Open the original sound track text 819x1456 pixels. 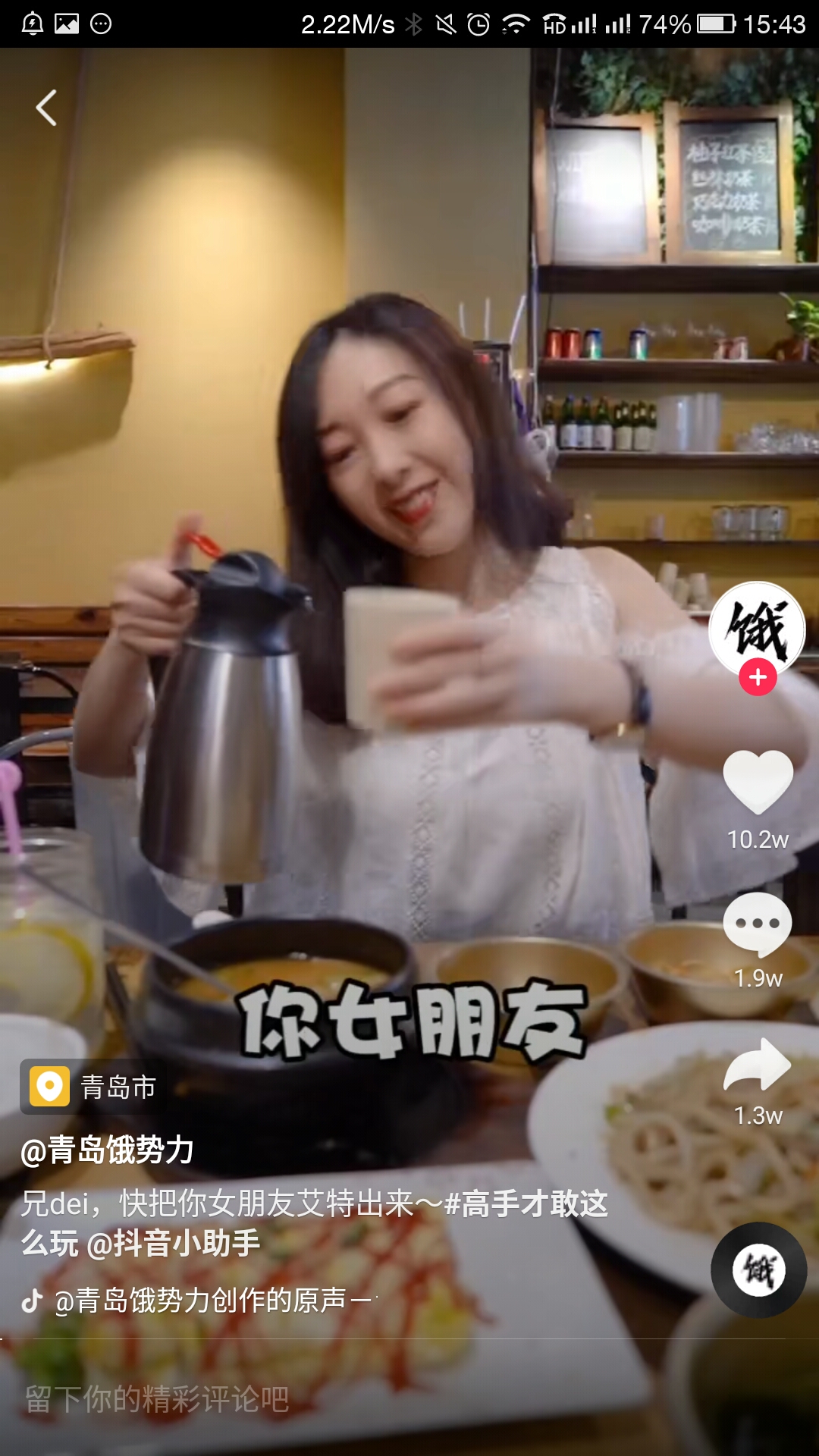coord(212,1301)
